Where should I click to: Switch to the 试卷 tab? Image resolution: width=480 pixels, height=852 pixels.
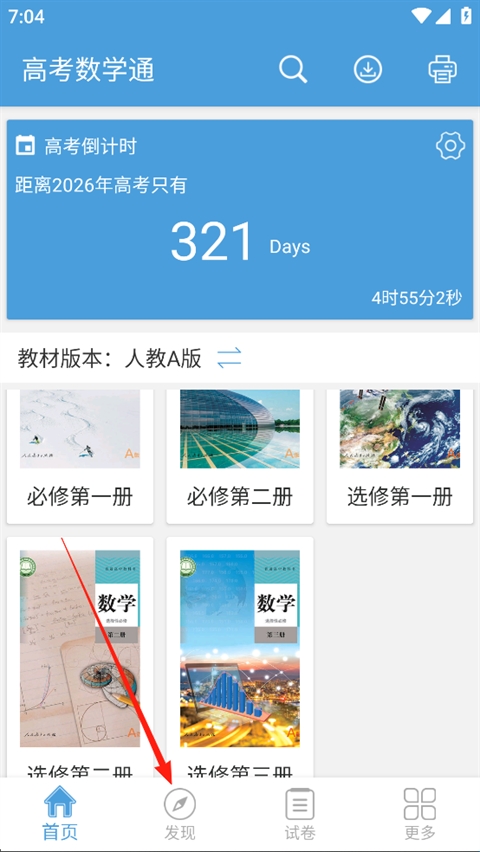pyautogui.click(x=300, y=813)
